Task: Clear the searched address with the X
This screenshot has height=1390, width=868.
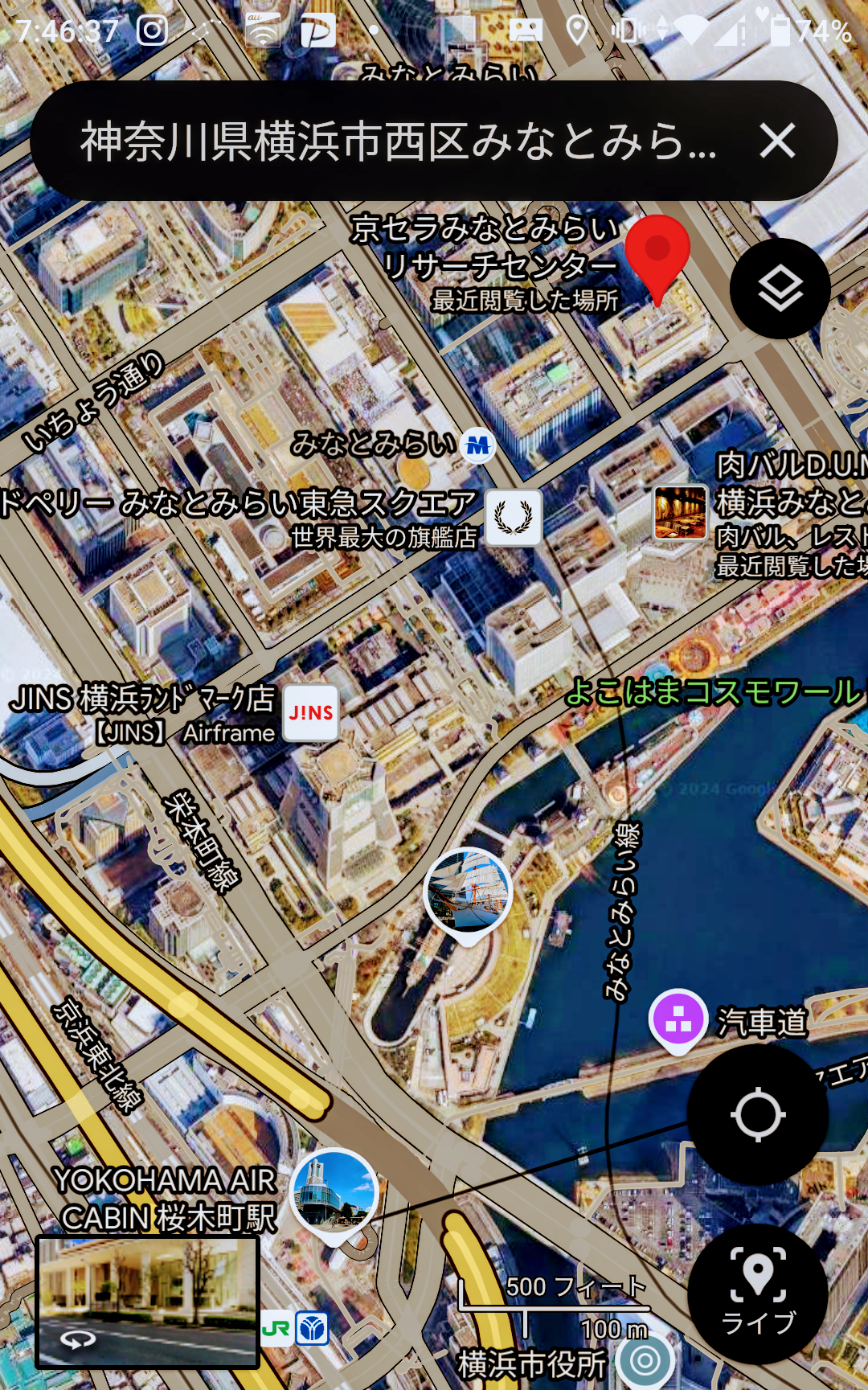Action: point(777,141)
